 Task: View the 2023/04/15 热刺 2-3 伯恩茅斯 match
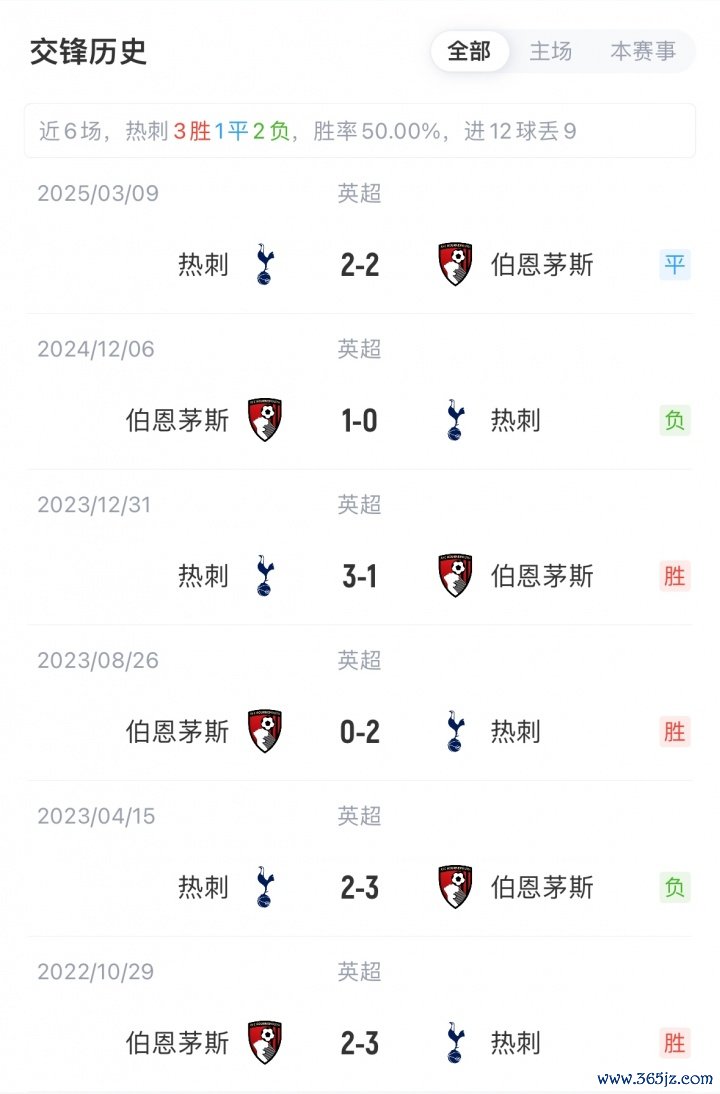360,888
